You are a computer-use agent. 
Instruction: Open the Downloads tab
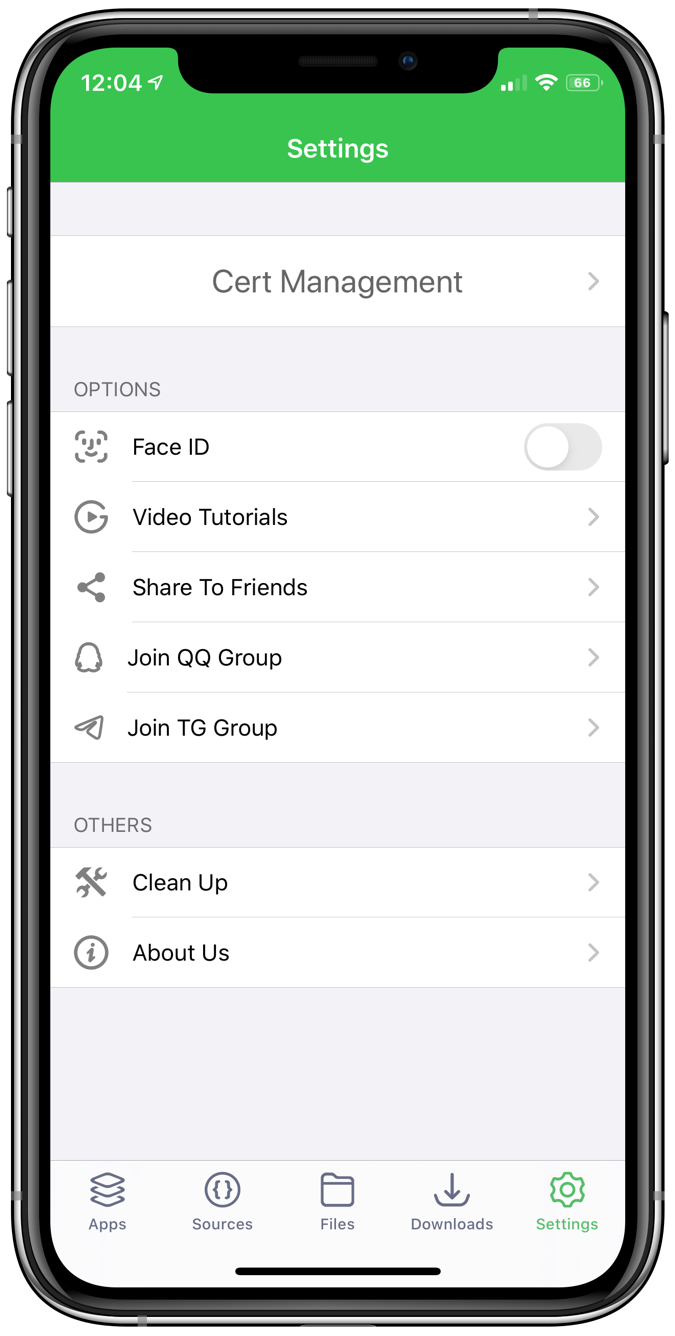[x=452, y=1202]
